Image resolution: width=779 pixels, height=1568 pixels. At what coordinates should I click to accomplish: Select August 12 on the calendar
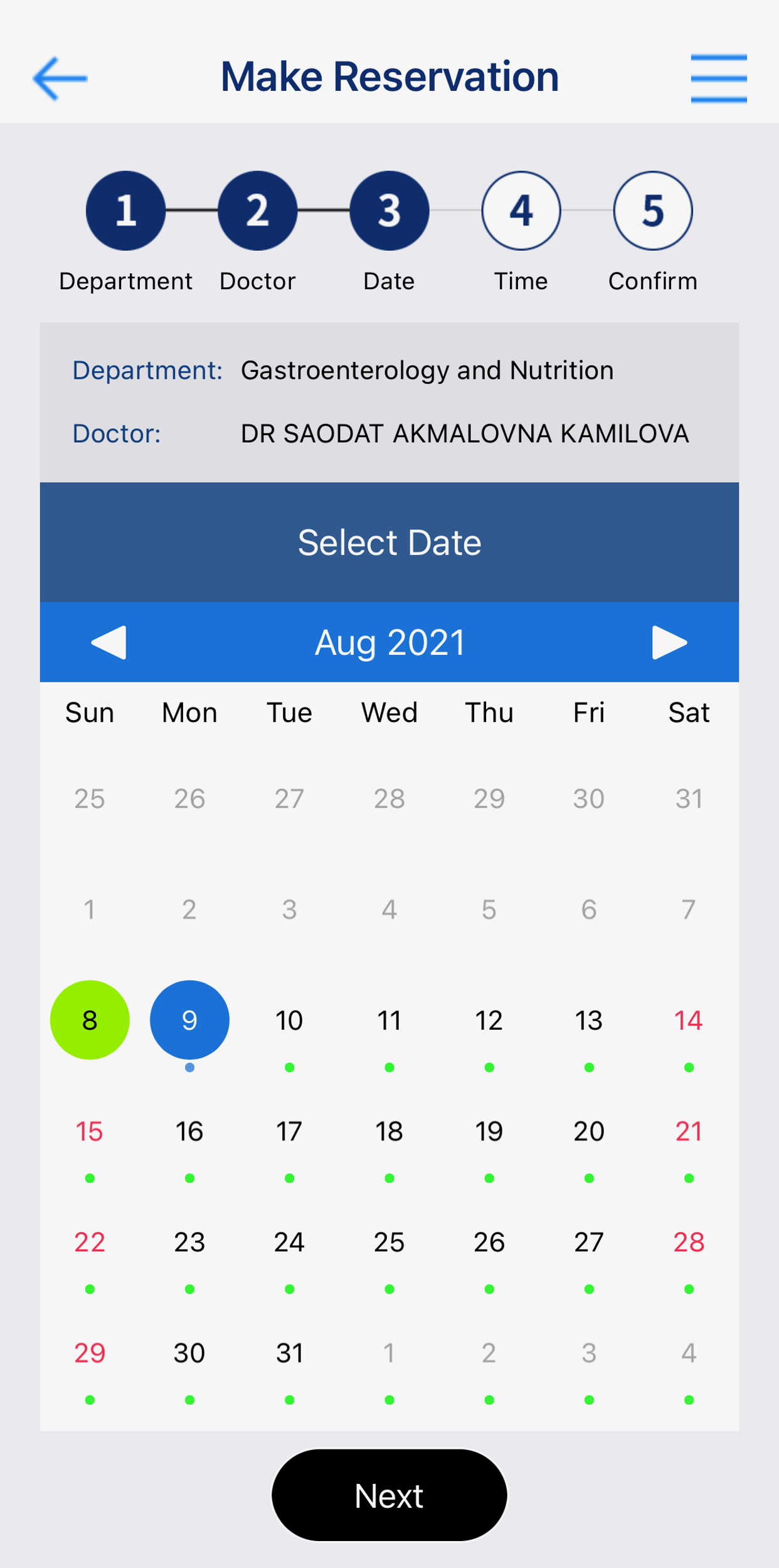click(489, 1021)
